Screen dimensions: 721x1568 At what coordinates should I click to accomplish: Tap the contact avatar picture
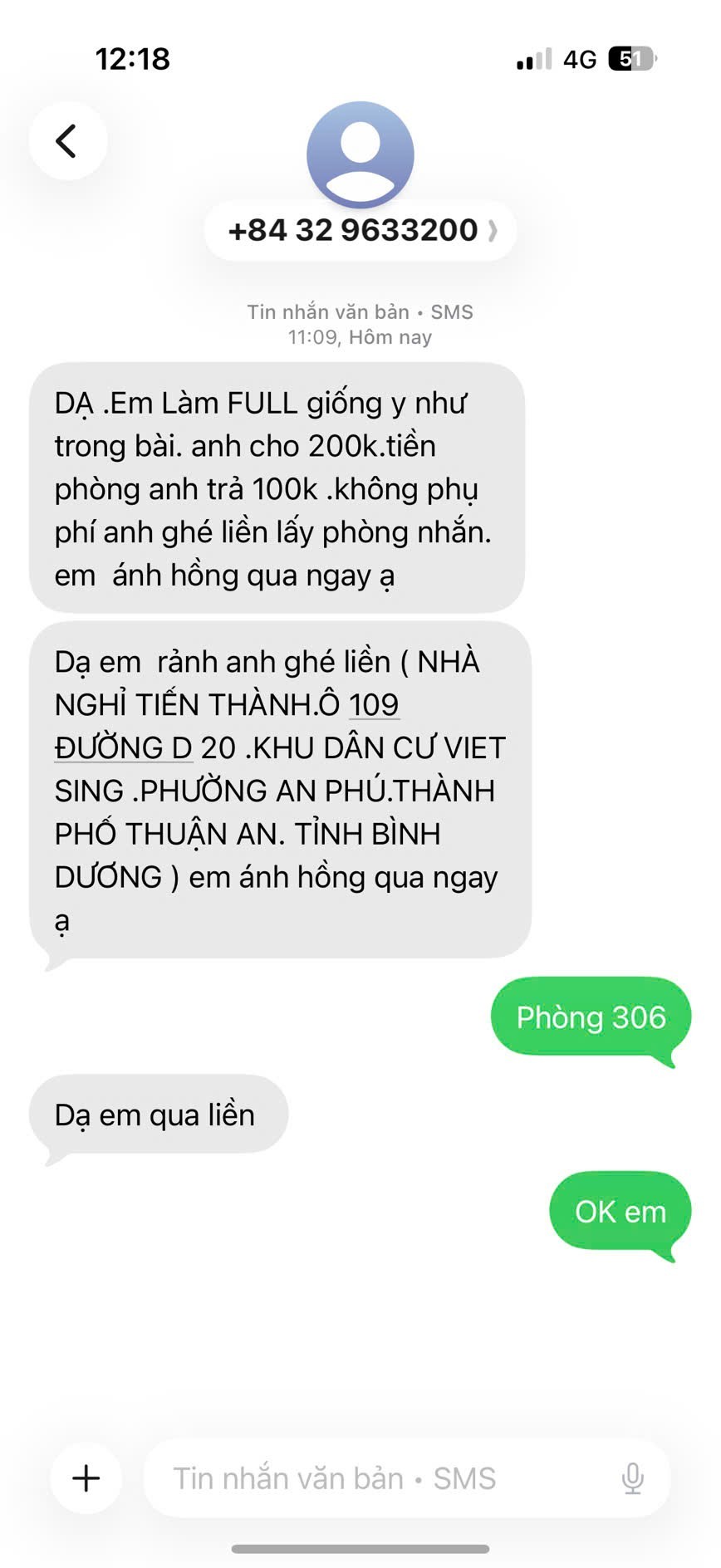(x=360, y=154)
